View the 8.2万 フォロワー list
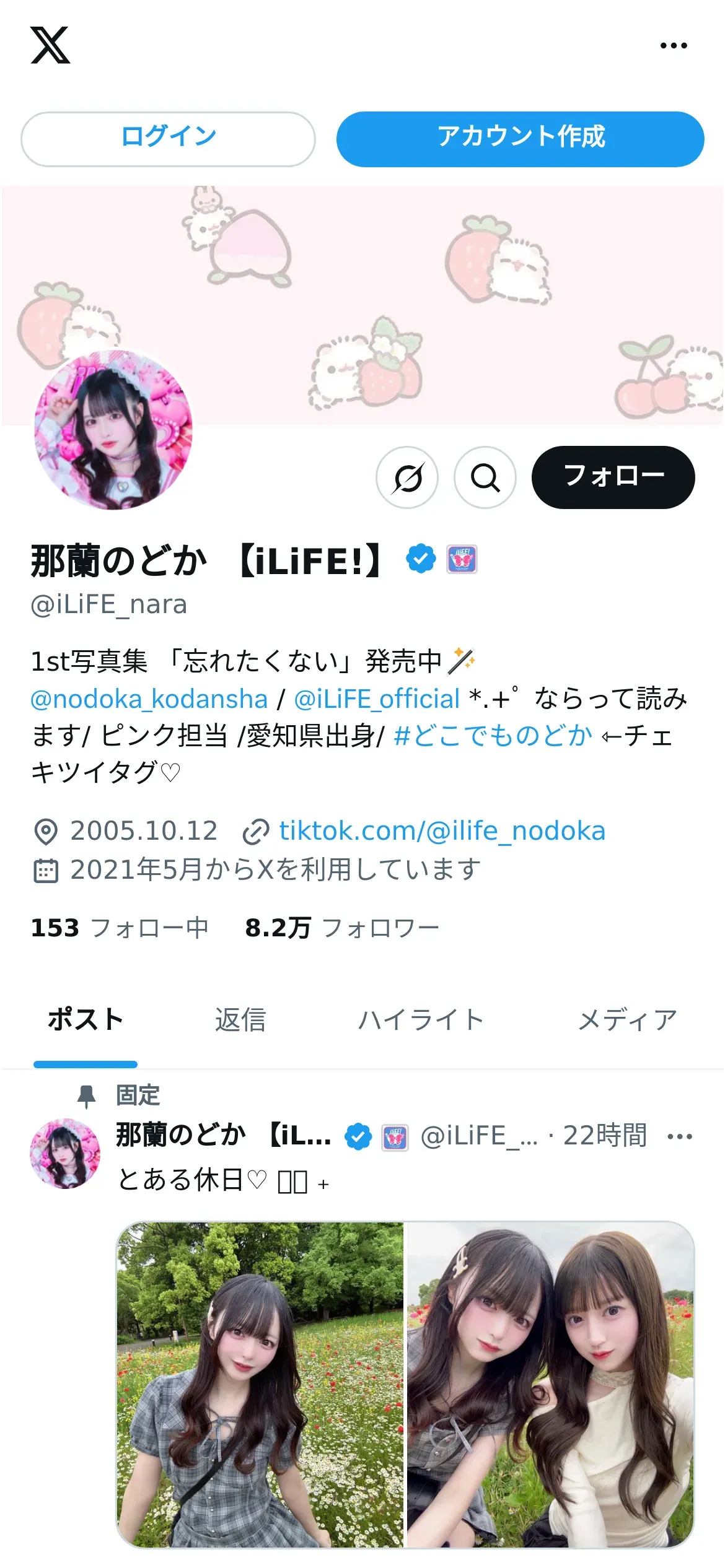The image size is (725, 1568). 342,928
